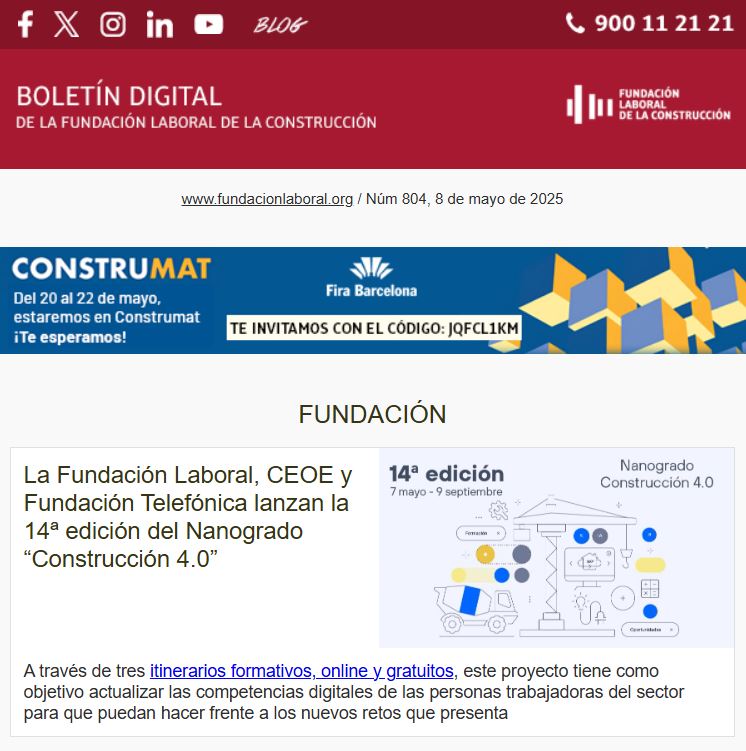Open the X (Twitter) profile icon
The width and height of the screenshot is (746, 751).
(x=67, y=24)
